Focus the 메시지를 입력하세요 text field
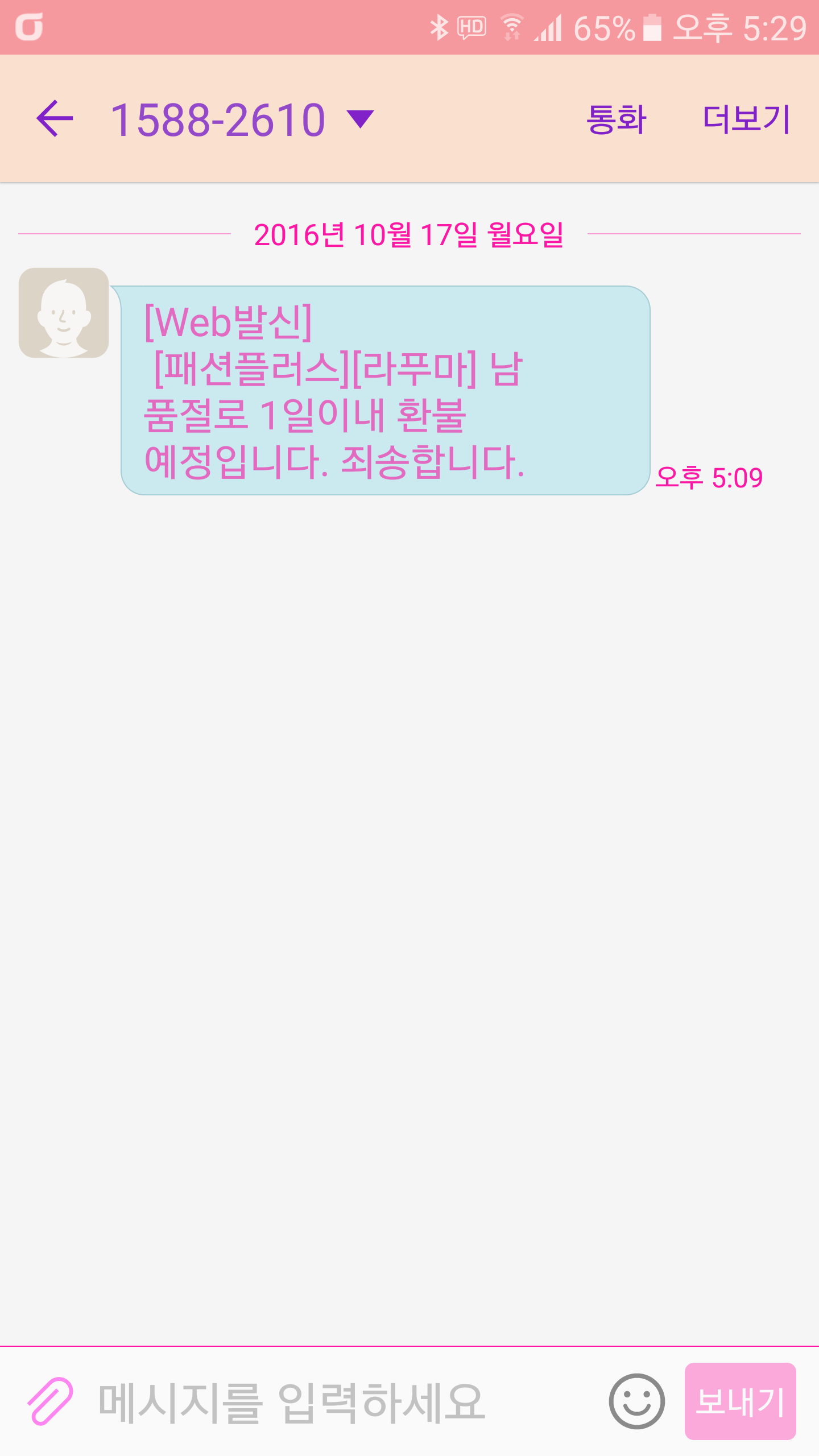 tap(341, 1402)
